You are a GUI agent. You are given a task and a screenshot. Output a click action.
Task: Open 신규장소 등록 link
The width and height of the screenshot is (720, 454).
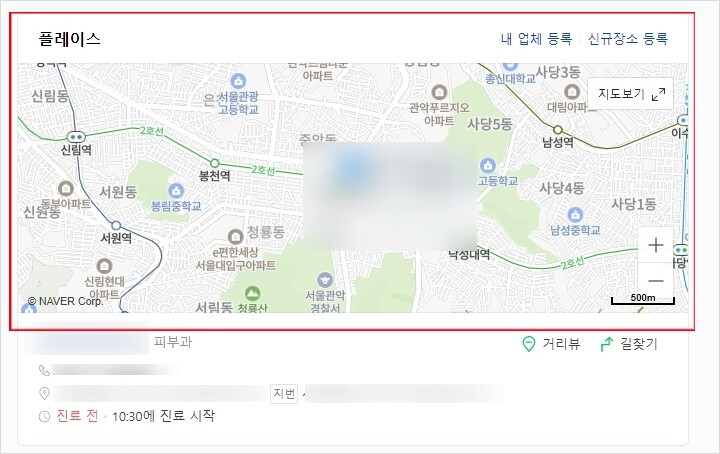click(627, 39)
